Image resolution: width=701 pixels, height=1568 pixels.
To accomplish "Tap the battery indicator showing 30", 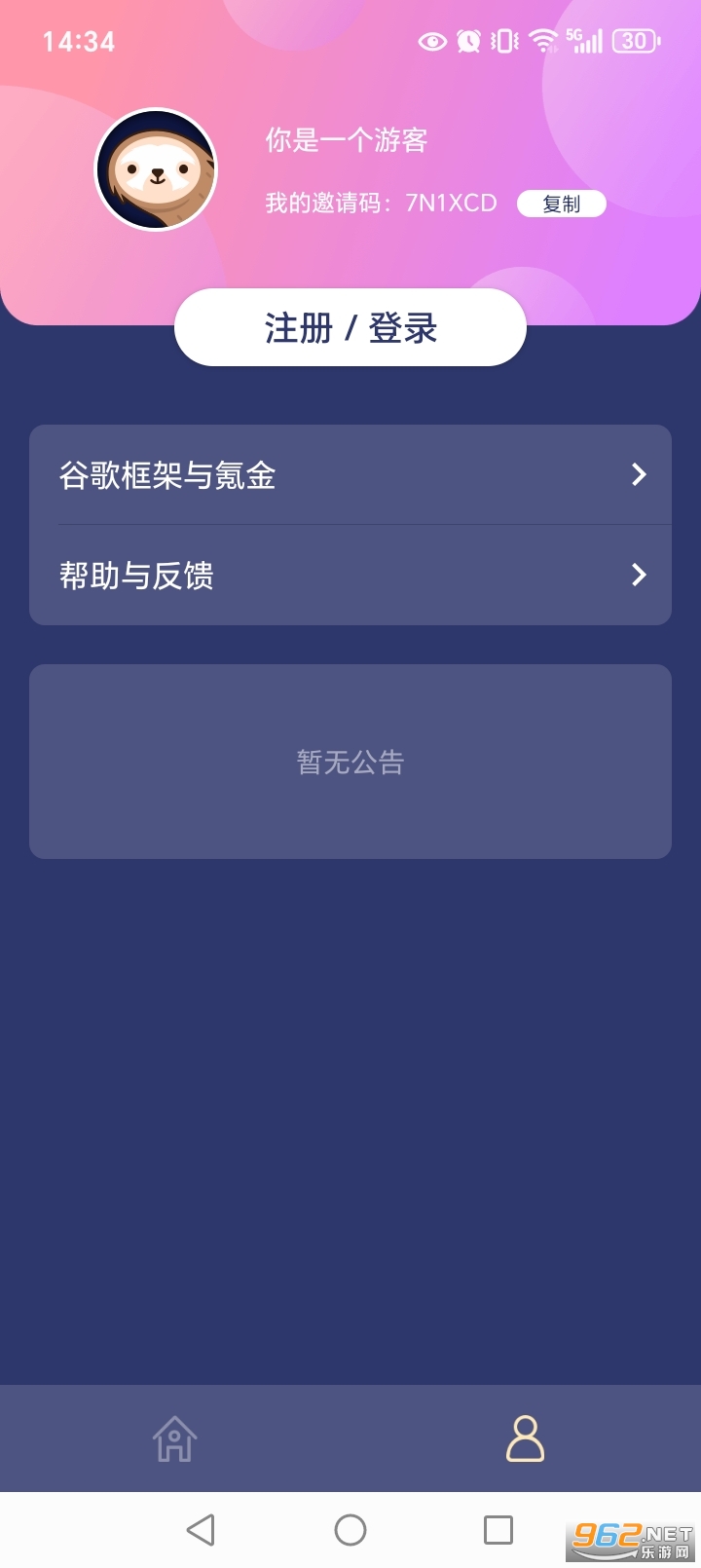I will [x=634, y=41].
